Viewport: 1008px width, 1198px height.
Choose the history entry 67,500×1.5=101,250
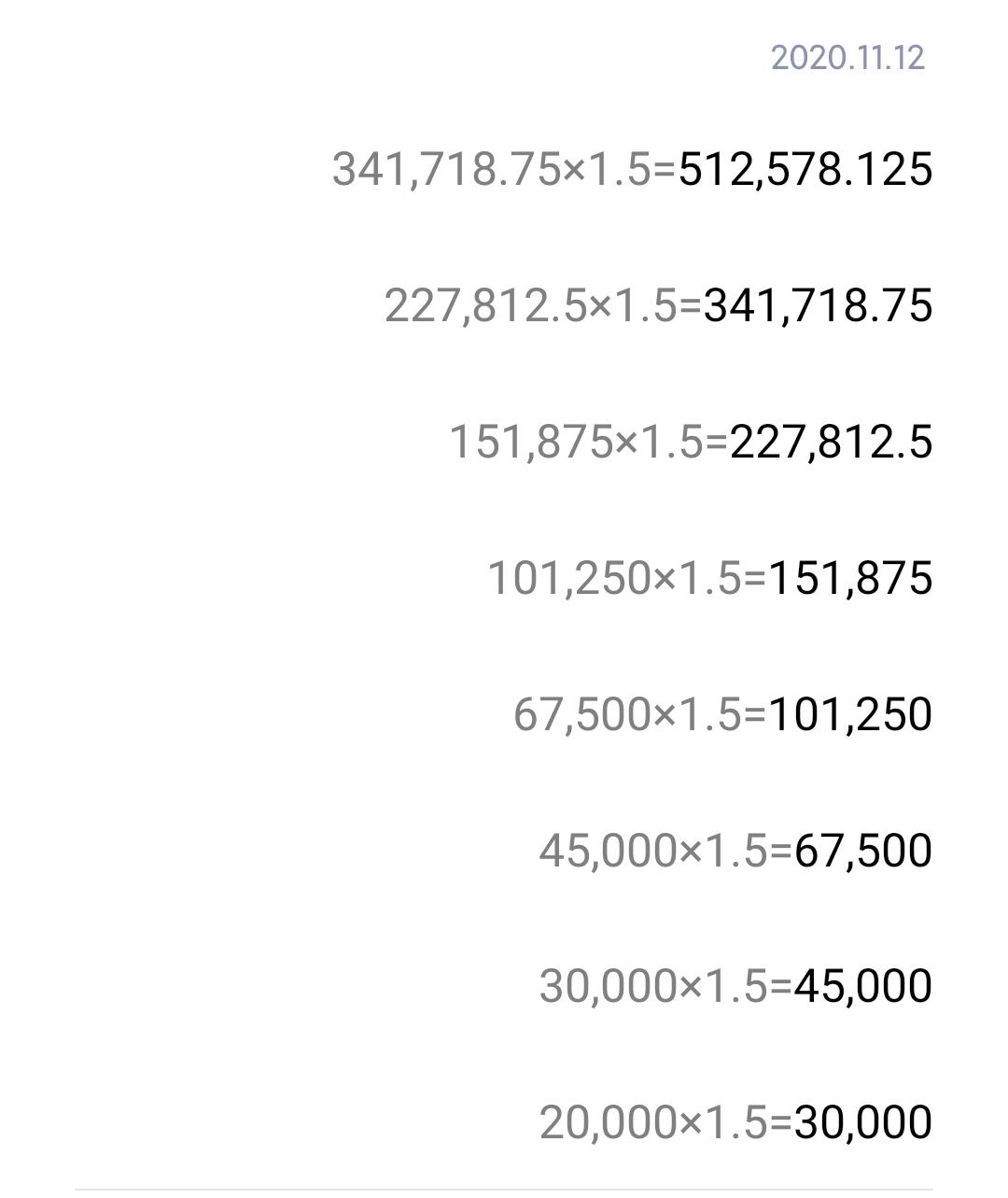[722, 713]
